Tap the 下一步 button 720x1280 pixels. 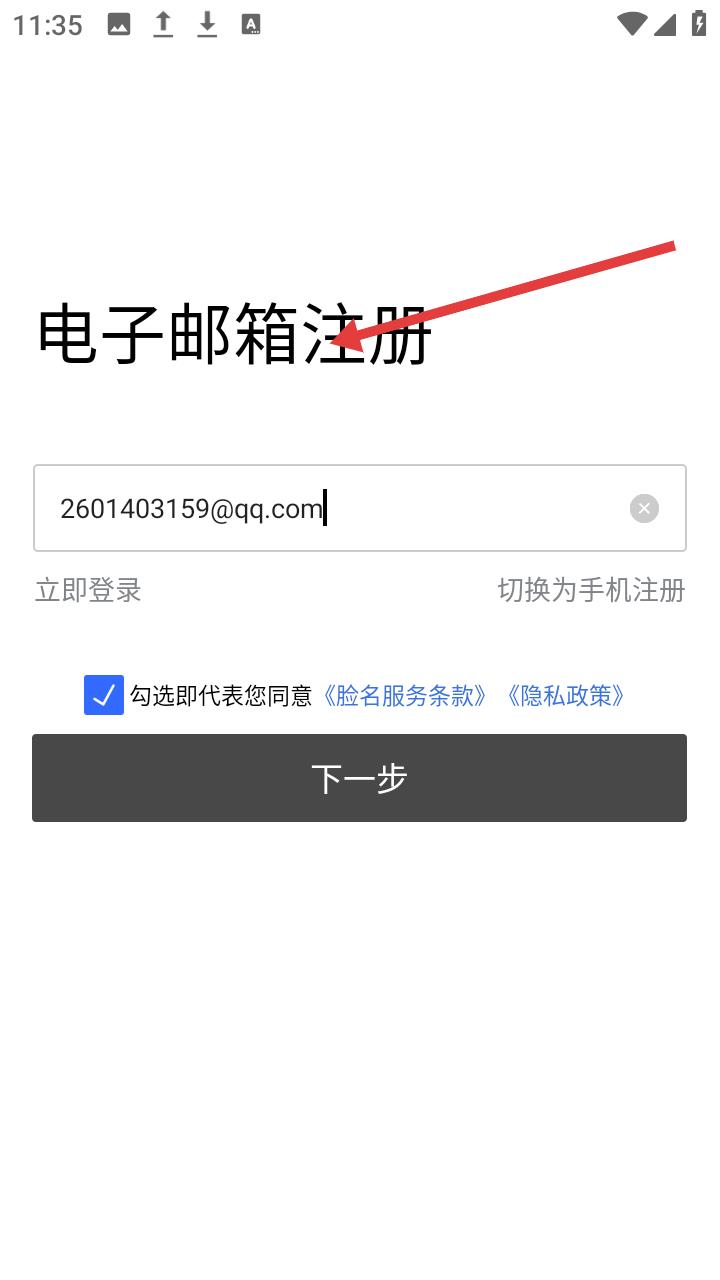[x=360, y=778]
